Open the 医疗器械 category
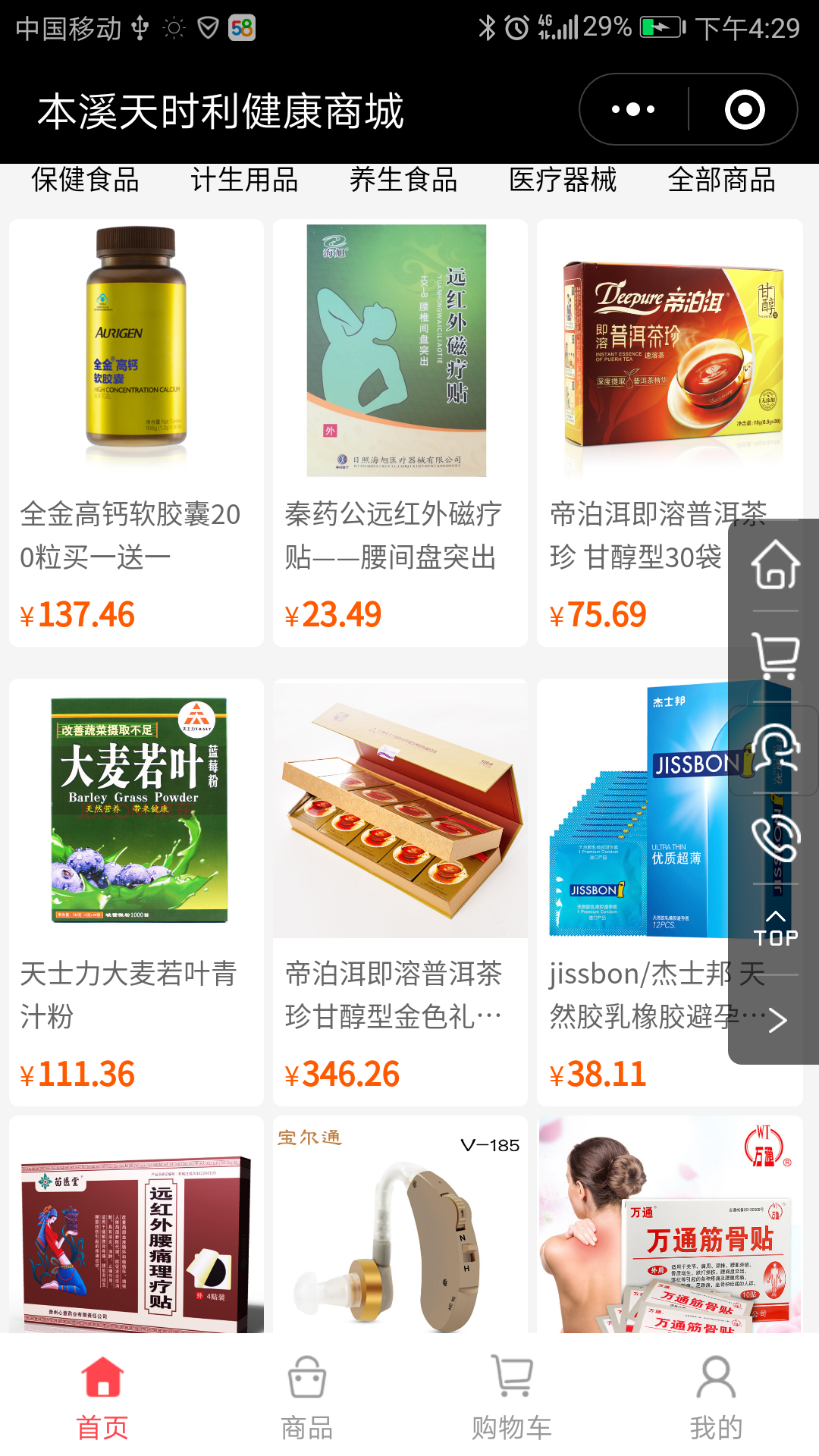This screenshot has width=819, height=1456. coord(563,180)
